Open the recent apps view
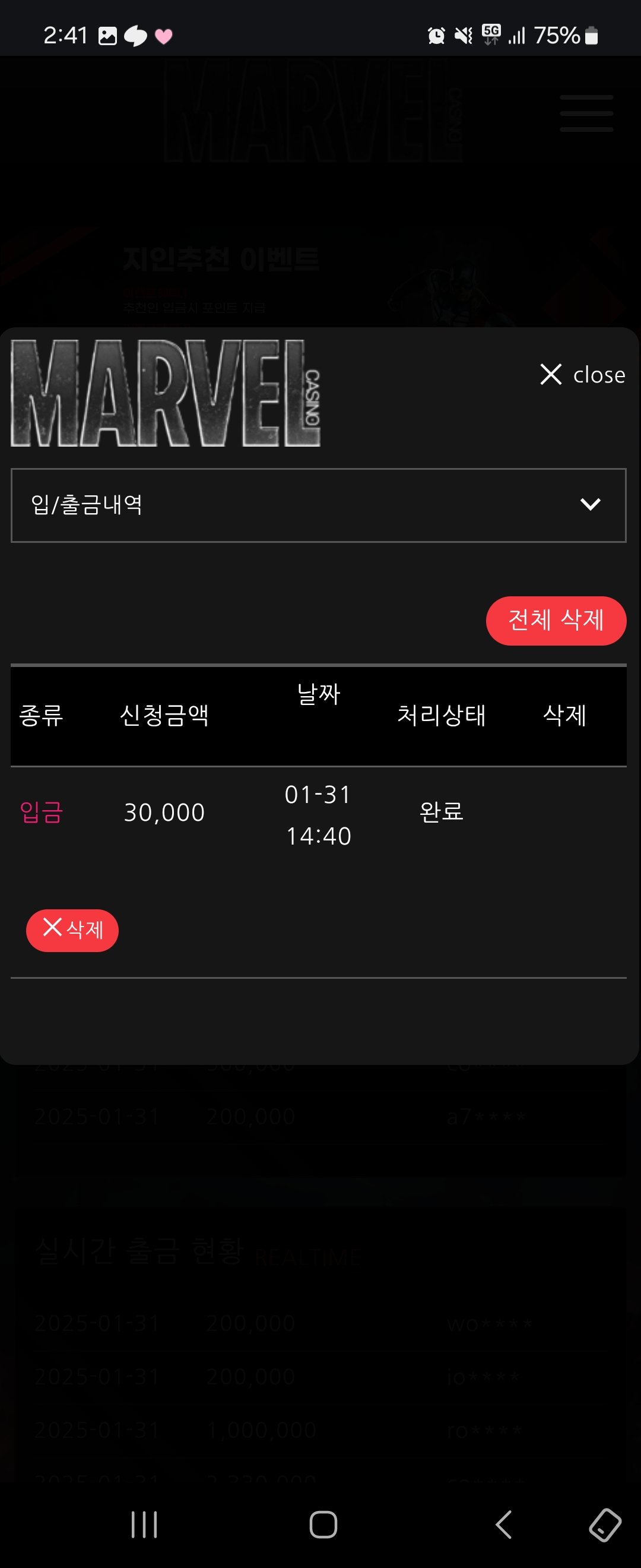The height and width of the screenshot is (1568, 641). click(144, 1523)
